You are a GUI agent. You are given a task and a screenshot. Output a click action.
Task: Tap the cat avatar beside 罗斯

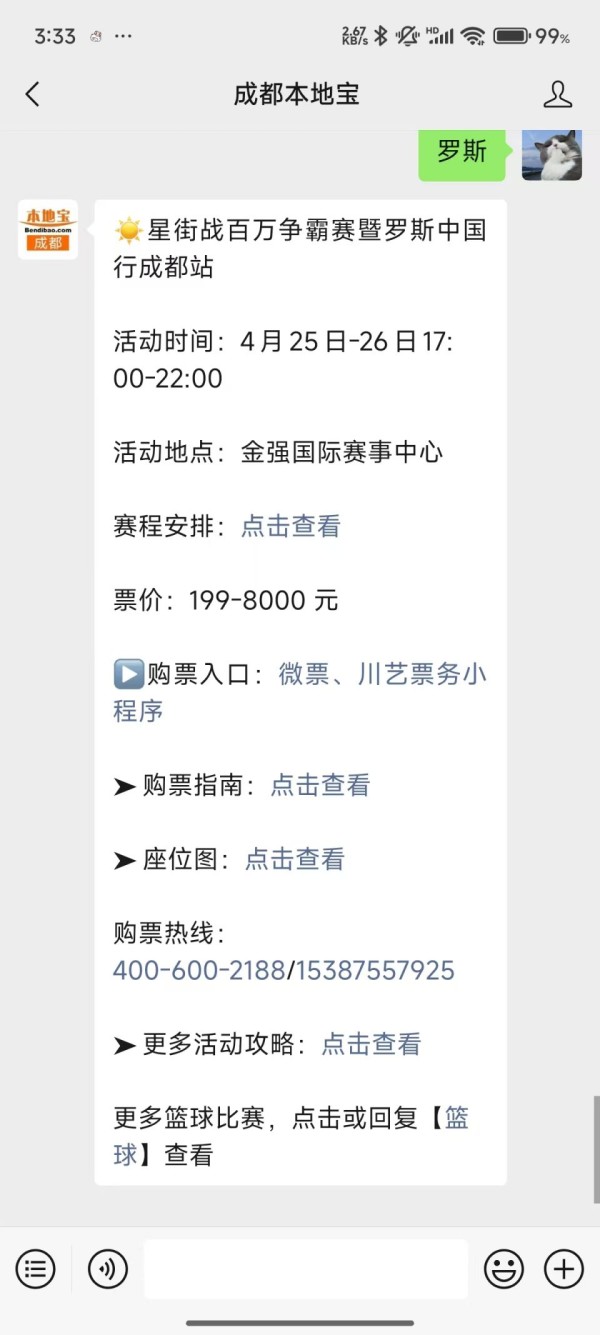click(552, 153)
